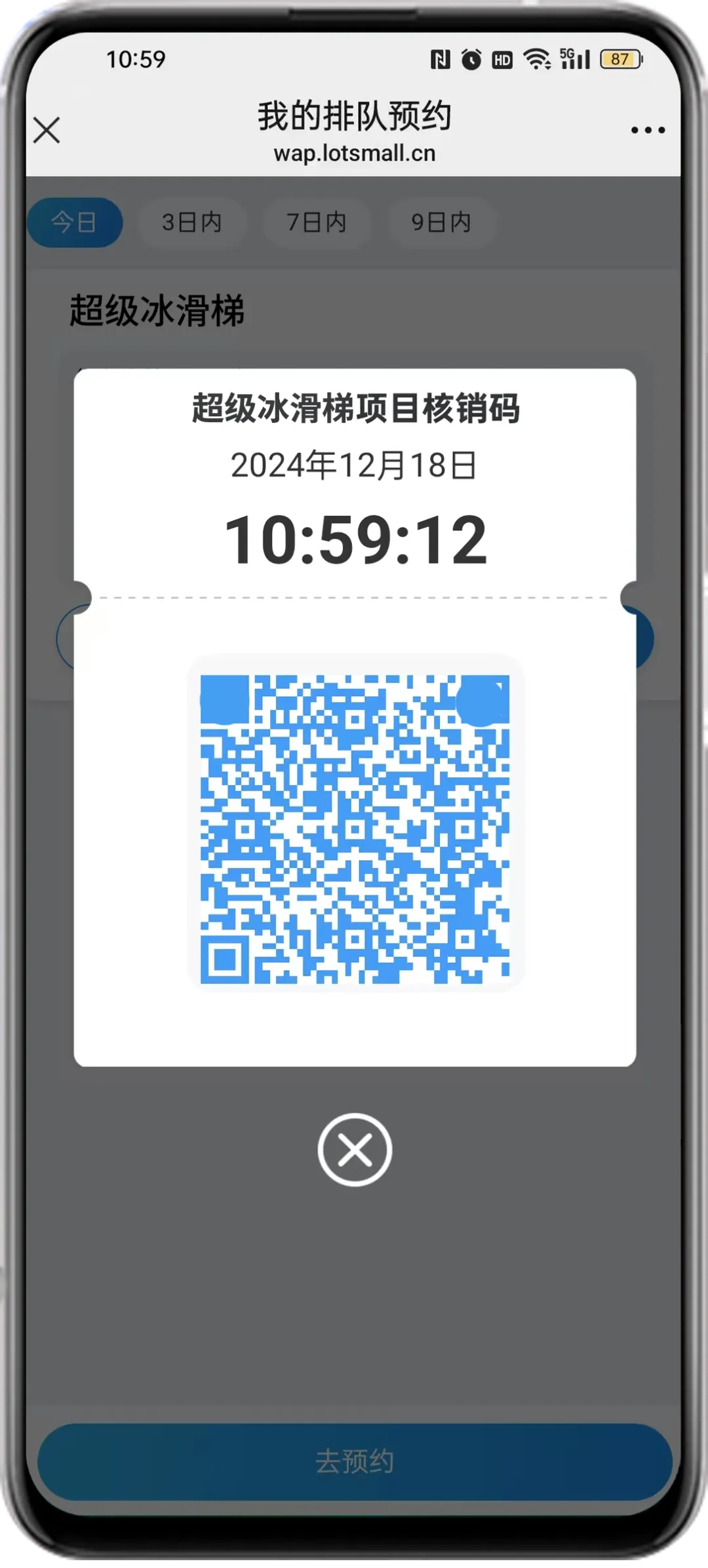The height and width of the screenshot is (1568, 708).
Task: Dismiss the 核销码 QR code dialog
Action: pyautogui.click(x=355, y=1149)
